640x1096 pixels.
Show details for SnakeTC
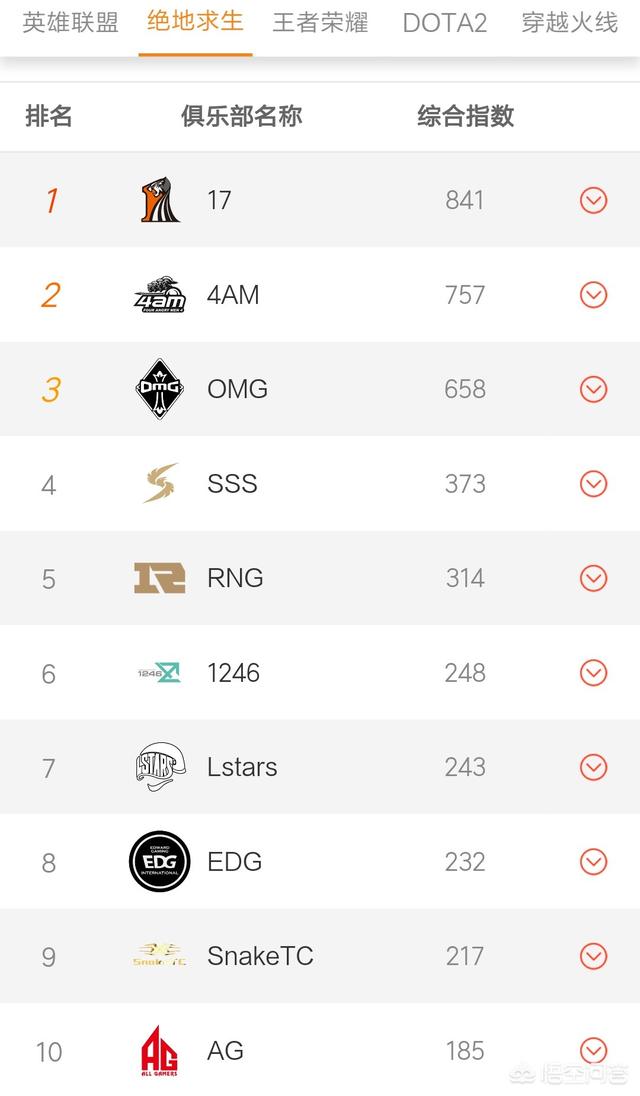point(593,956)
